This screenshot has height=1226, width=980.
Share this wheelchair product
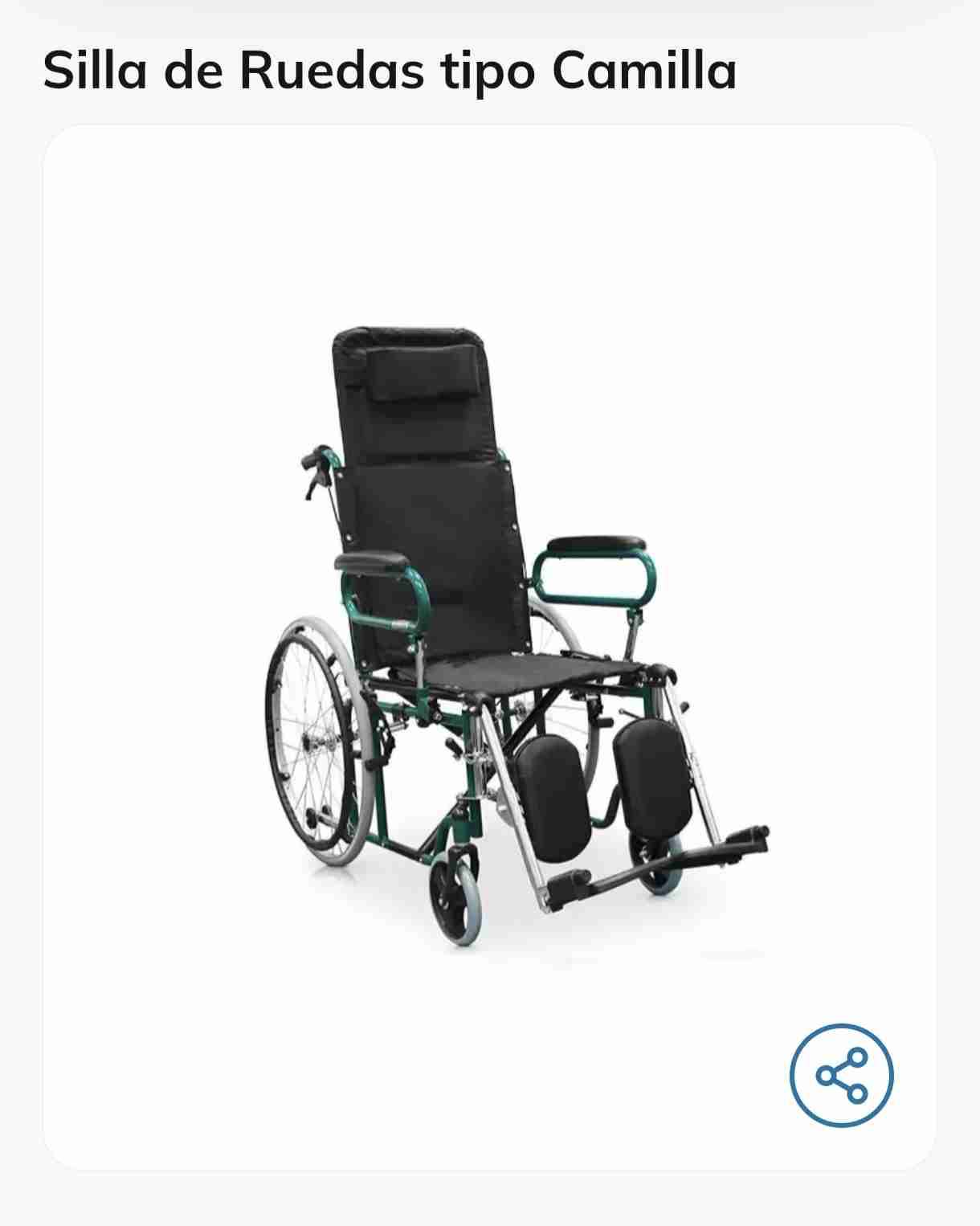[x=841, y=1074]
